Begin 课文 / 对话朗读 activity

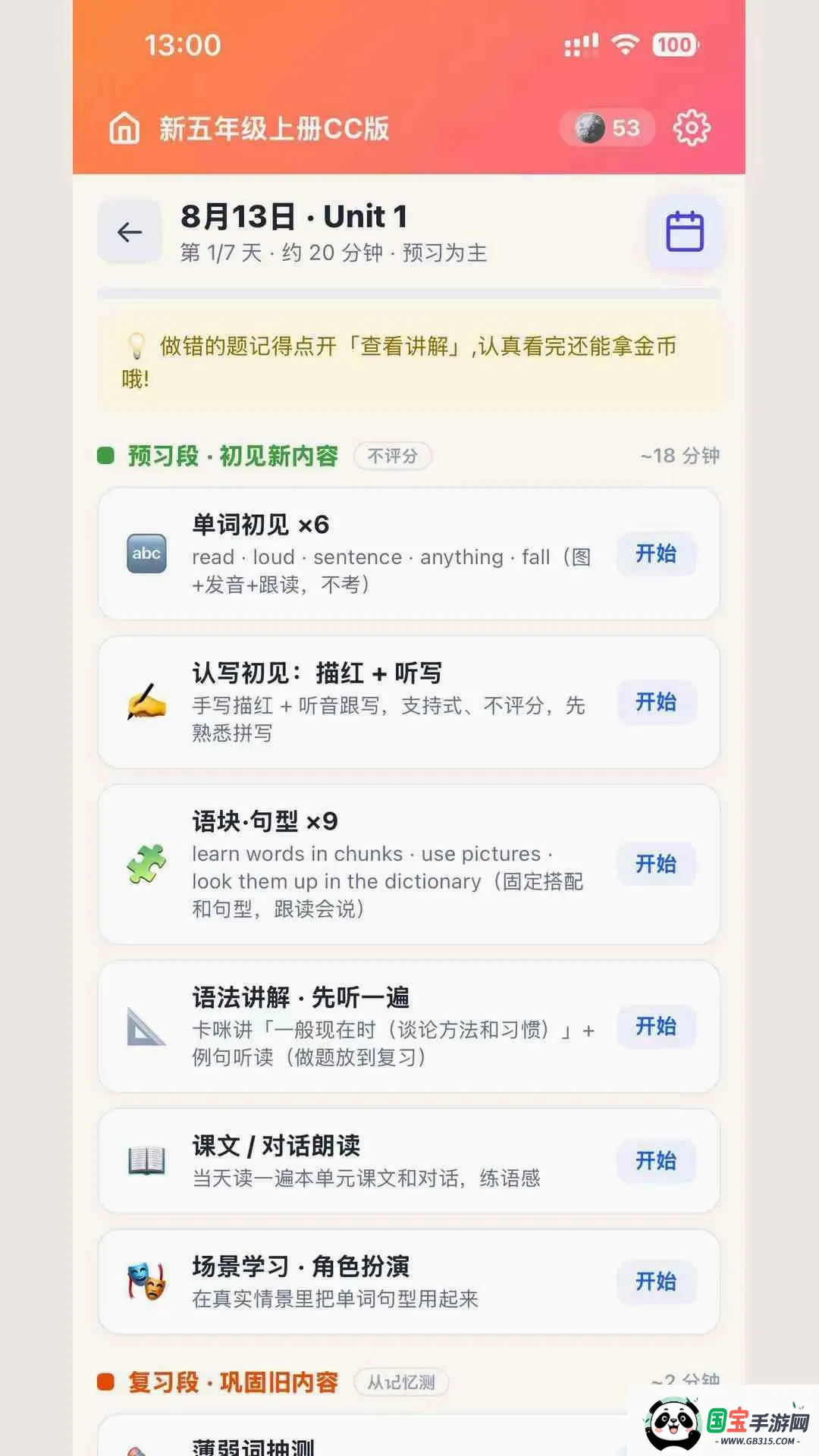point(656,1161)
